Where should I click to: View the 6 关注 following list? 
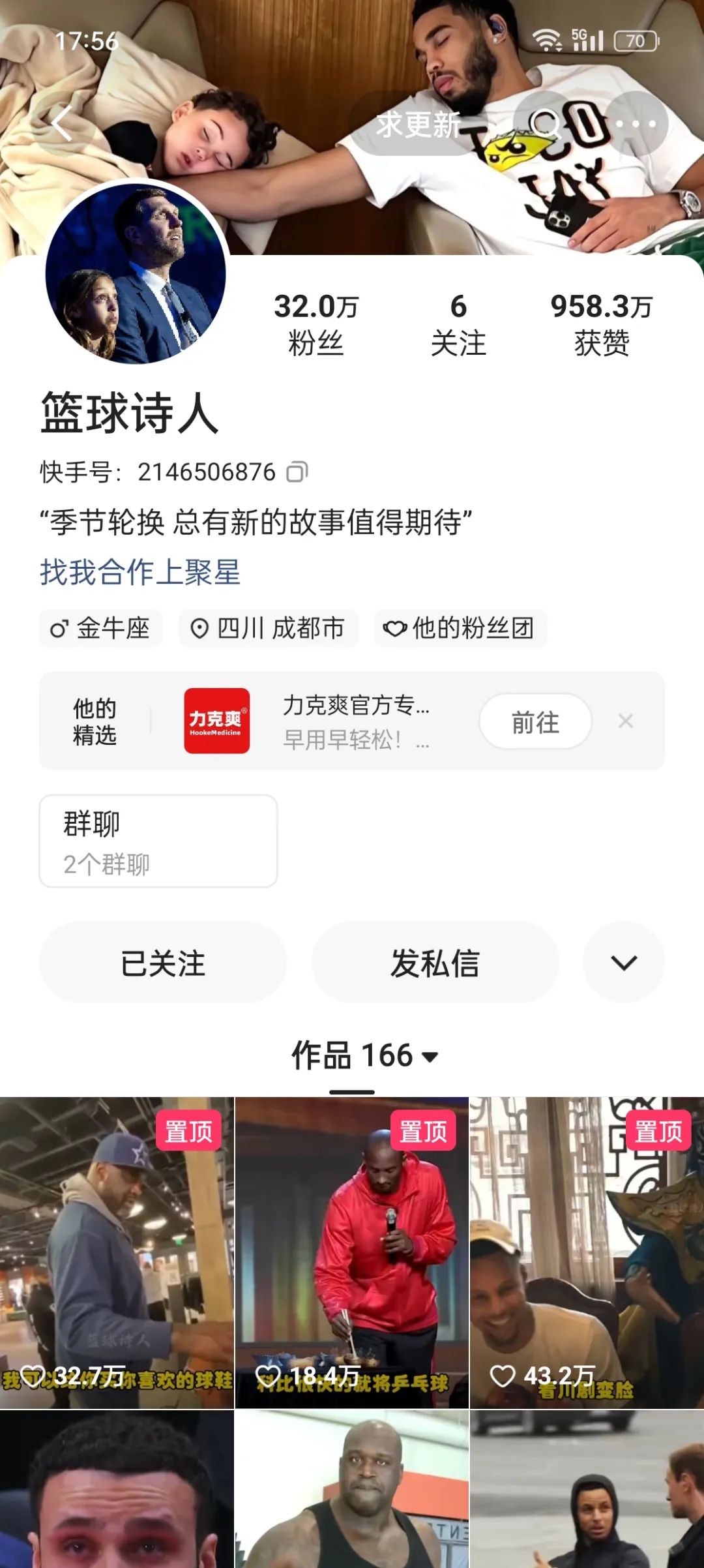(458, 324)
